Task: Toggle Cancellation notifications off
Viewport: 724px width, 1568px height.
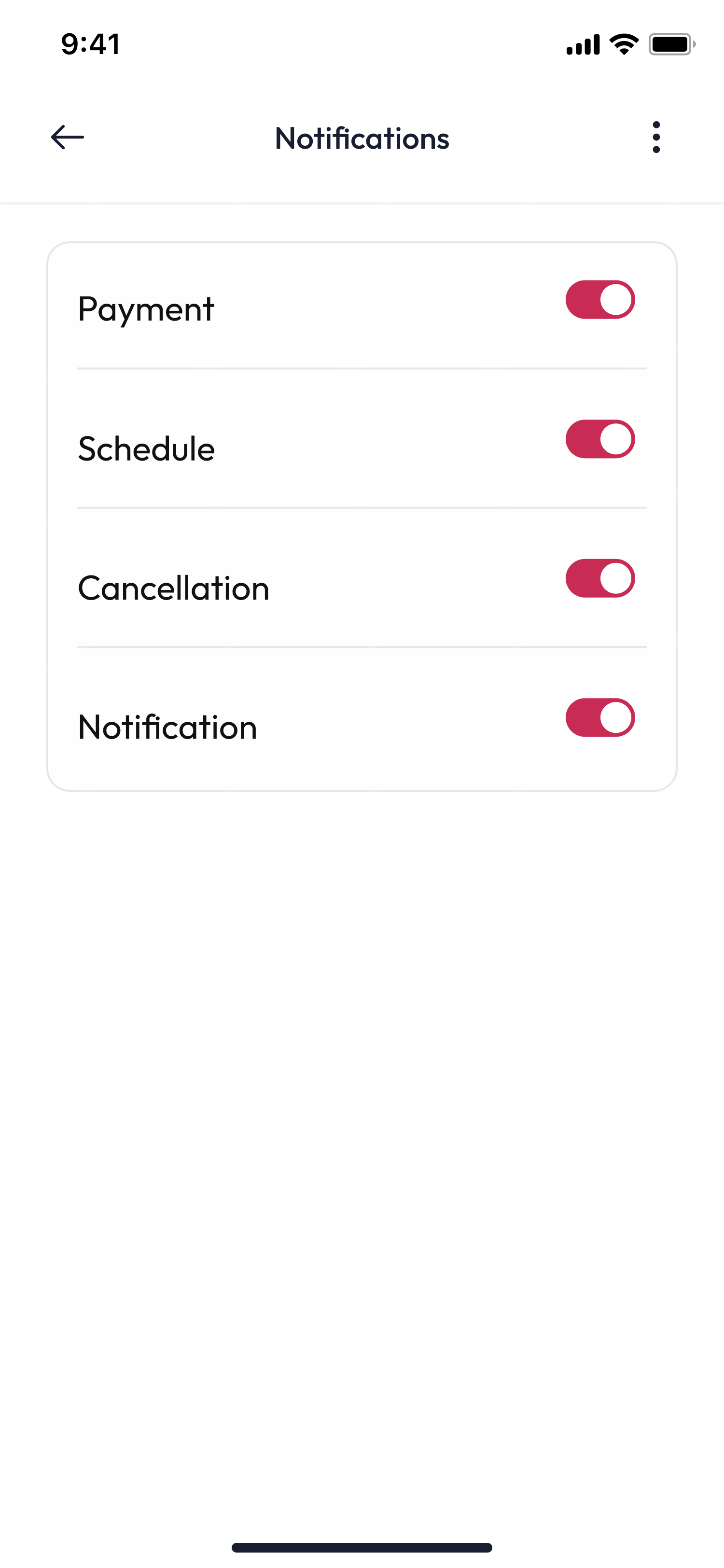Action: point(600,579)
